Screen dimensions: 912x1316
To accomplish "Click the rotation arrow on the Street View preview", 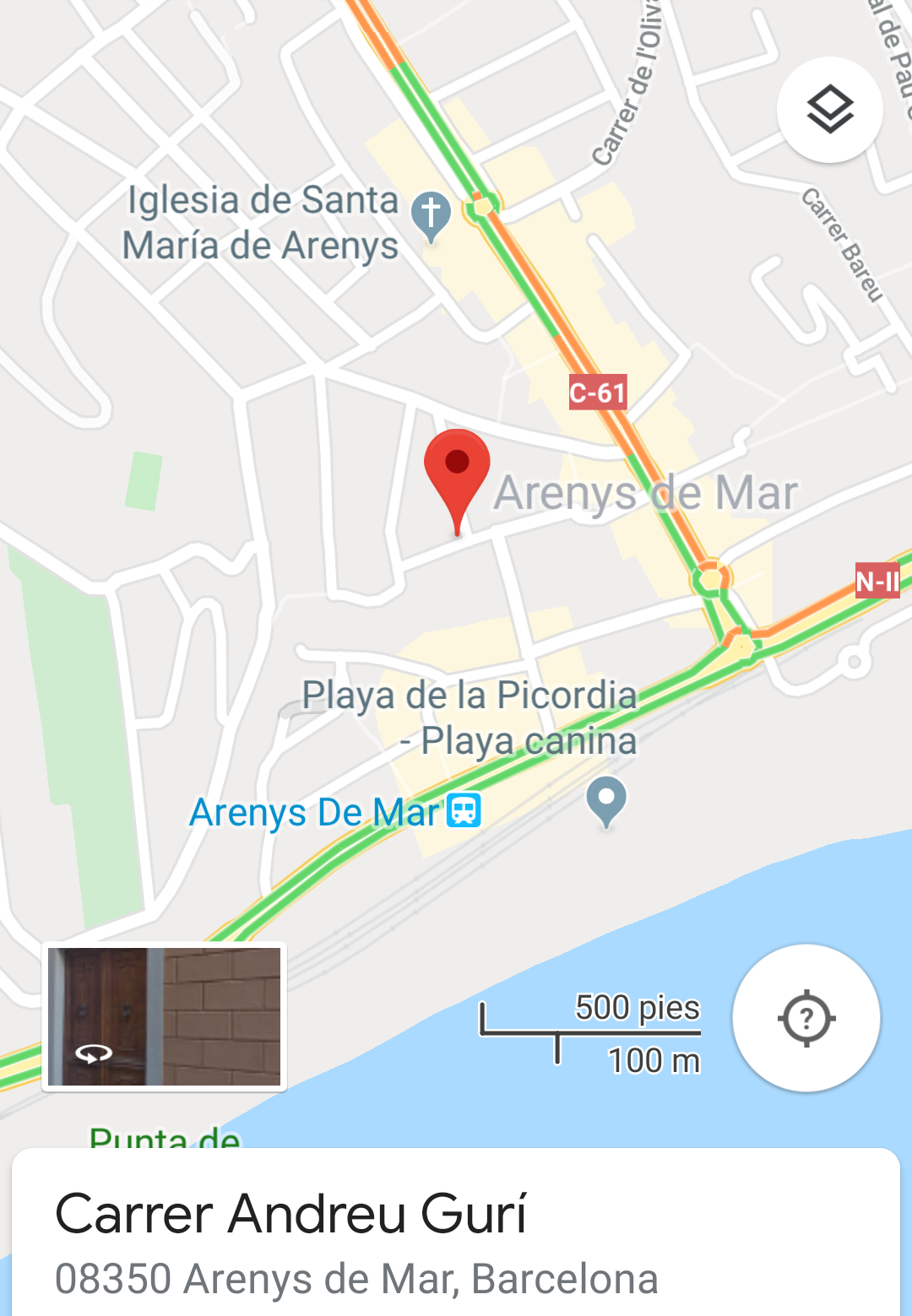I will point(93,1052).
